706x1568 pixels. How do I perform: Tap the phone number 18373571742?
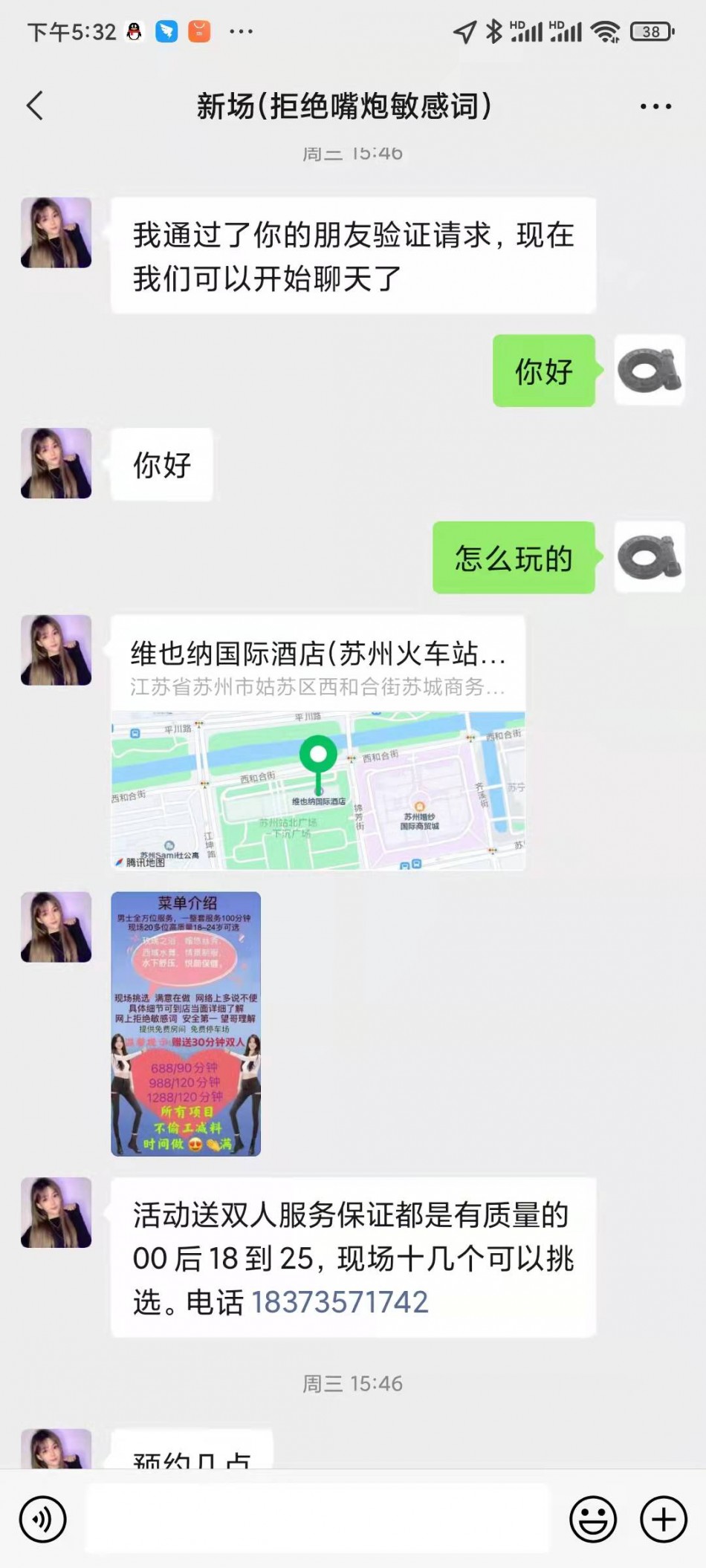340,1301
